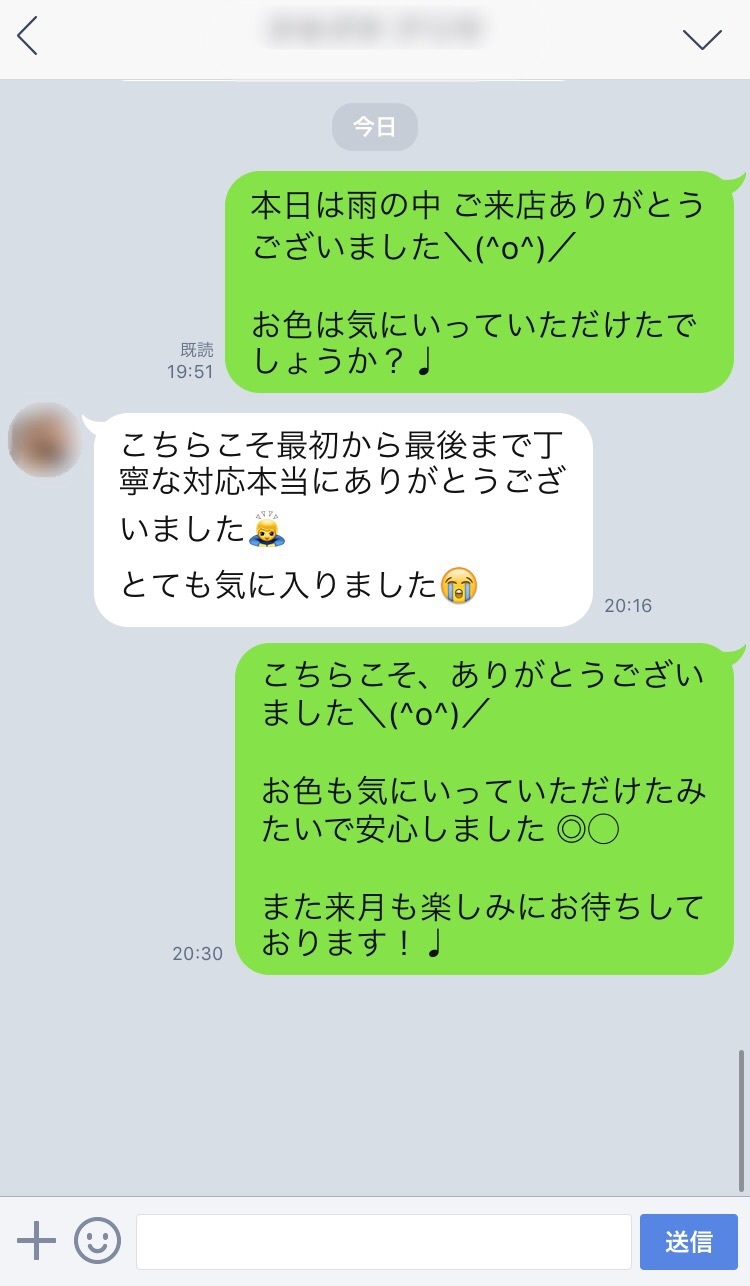Tap the blue 送信 send button
Image resolution: width=750 pixels, height=1286 pixels.
pos(688,1241)
